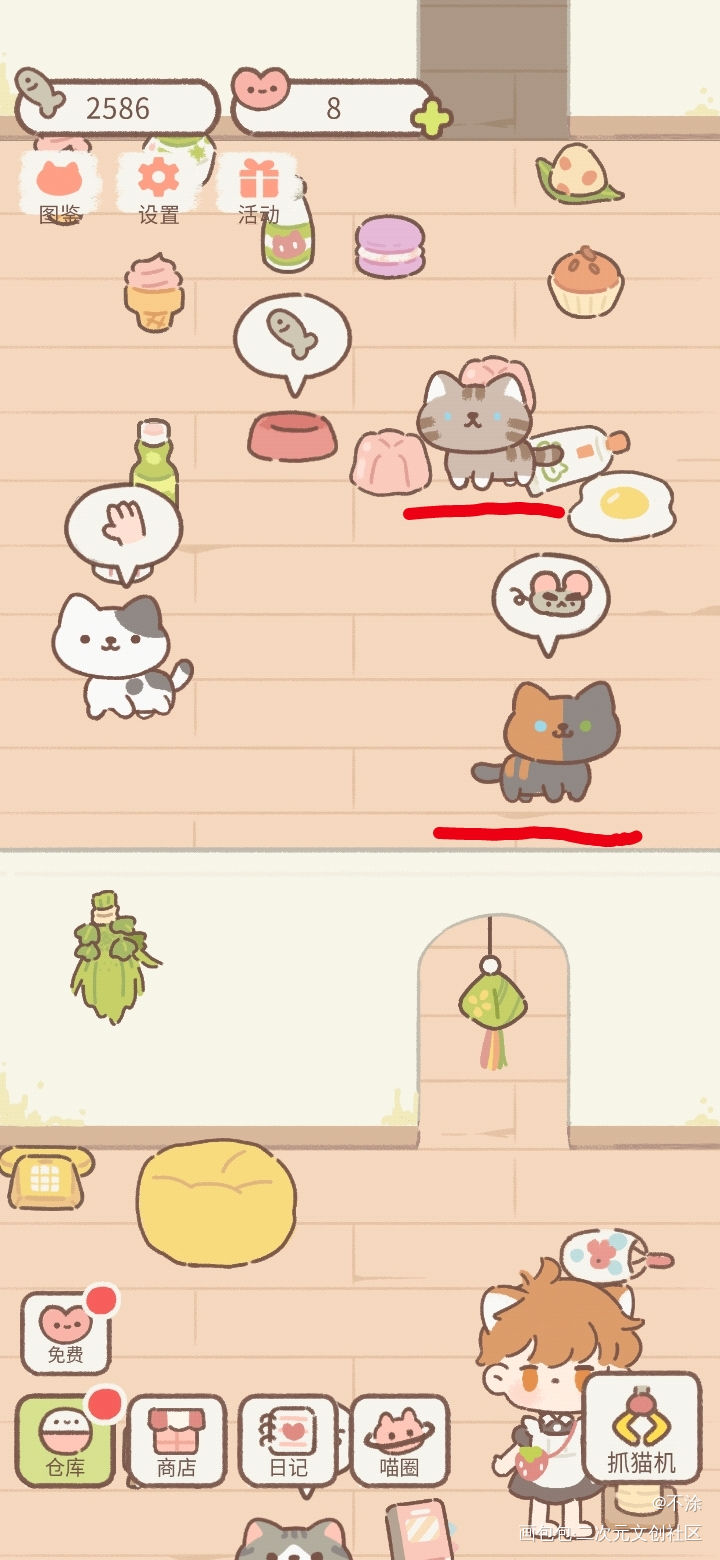Tap the mouse toy bubble above the calico cat
This screenshot has height=1560, width=720.
click(549, 596)
